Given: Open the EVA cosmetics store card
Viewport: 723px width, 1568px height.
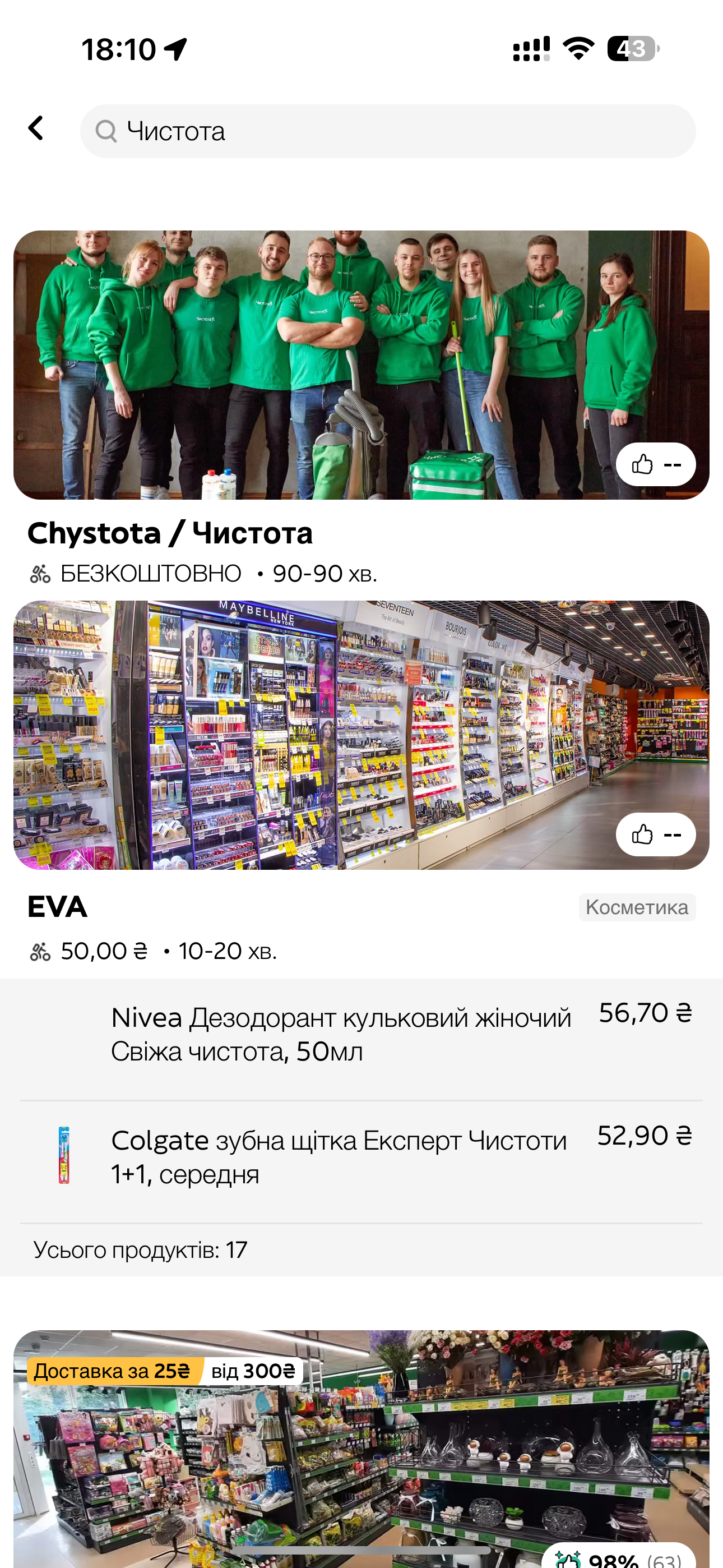Looking at the screenshot, I should [361, 735].
